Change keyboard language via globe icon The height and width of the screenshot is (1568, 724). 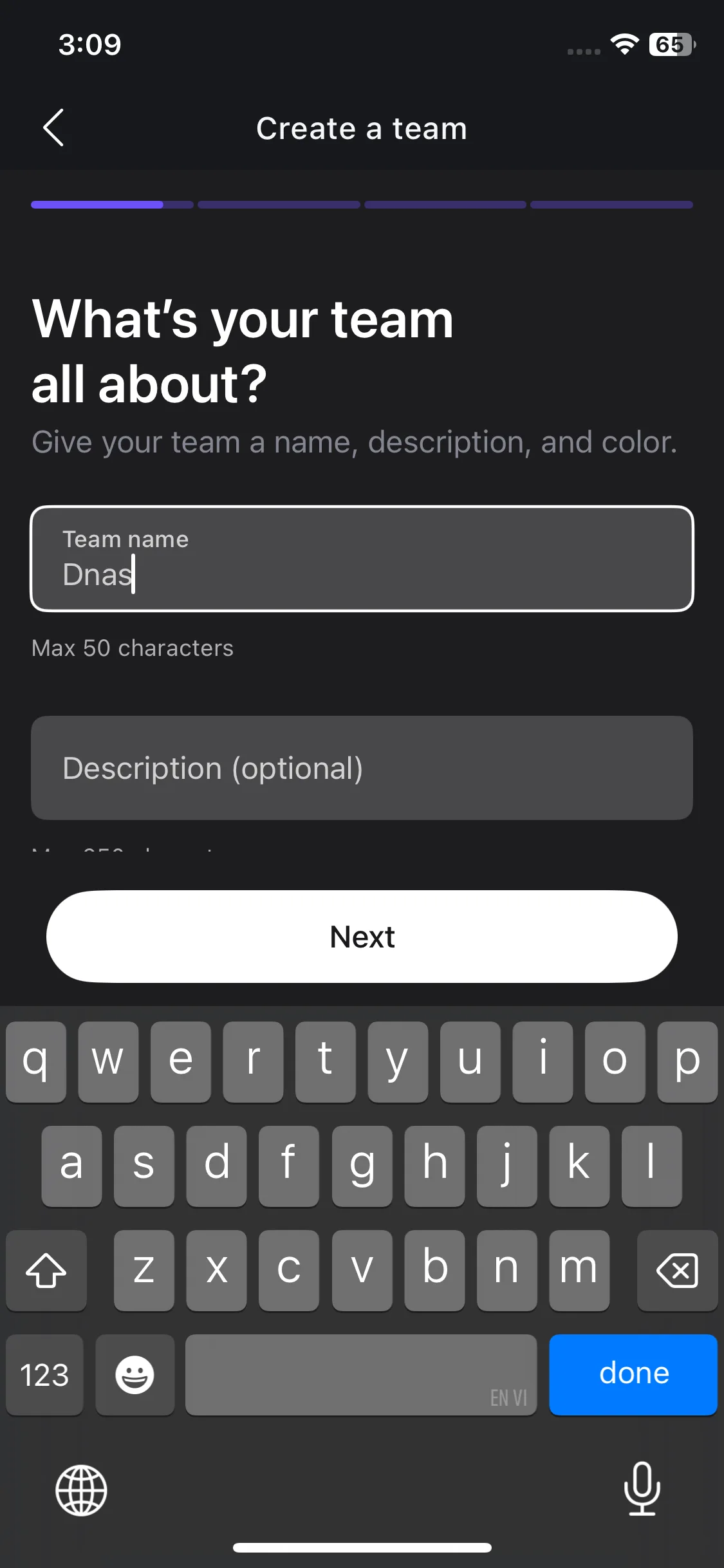pyautogui.click(x=81, y=1490)
